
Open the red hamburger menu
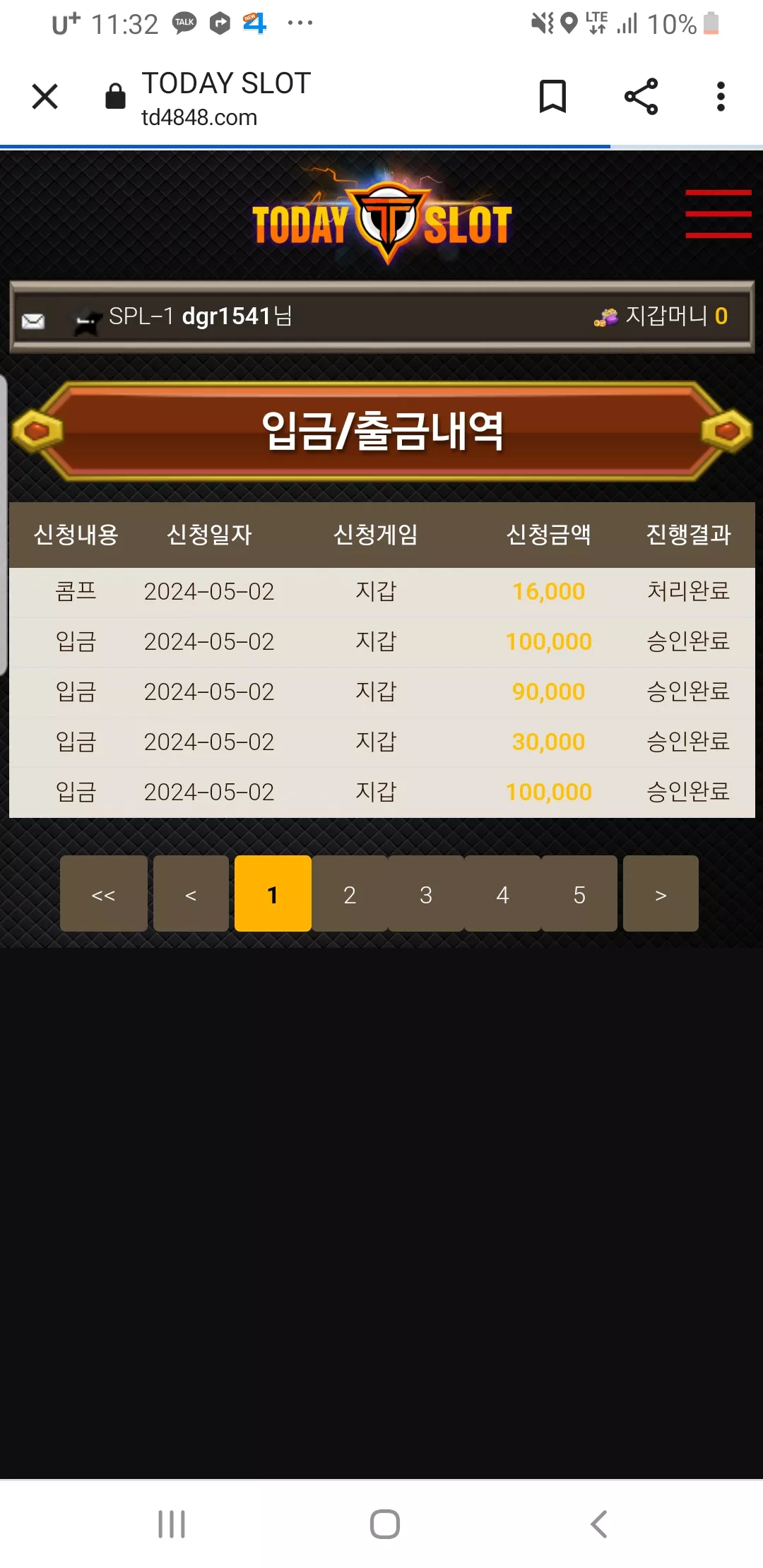718,213
